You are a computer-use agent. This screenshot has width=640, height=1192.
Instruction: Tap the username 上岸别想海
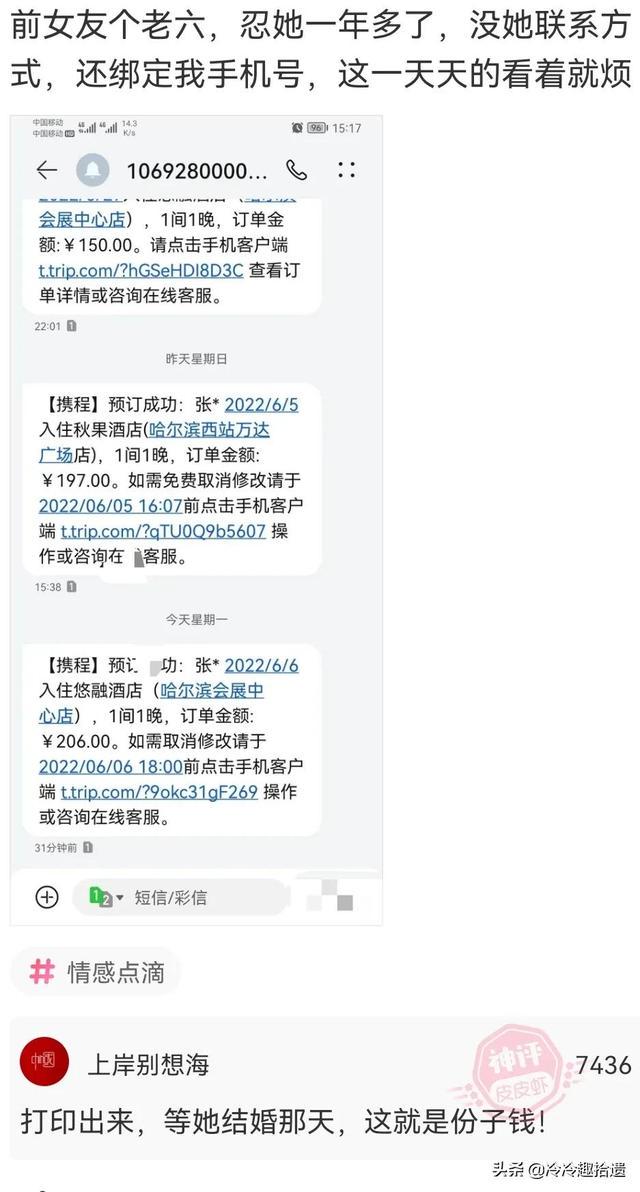point(148,1064)
